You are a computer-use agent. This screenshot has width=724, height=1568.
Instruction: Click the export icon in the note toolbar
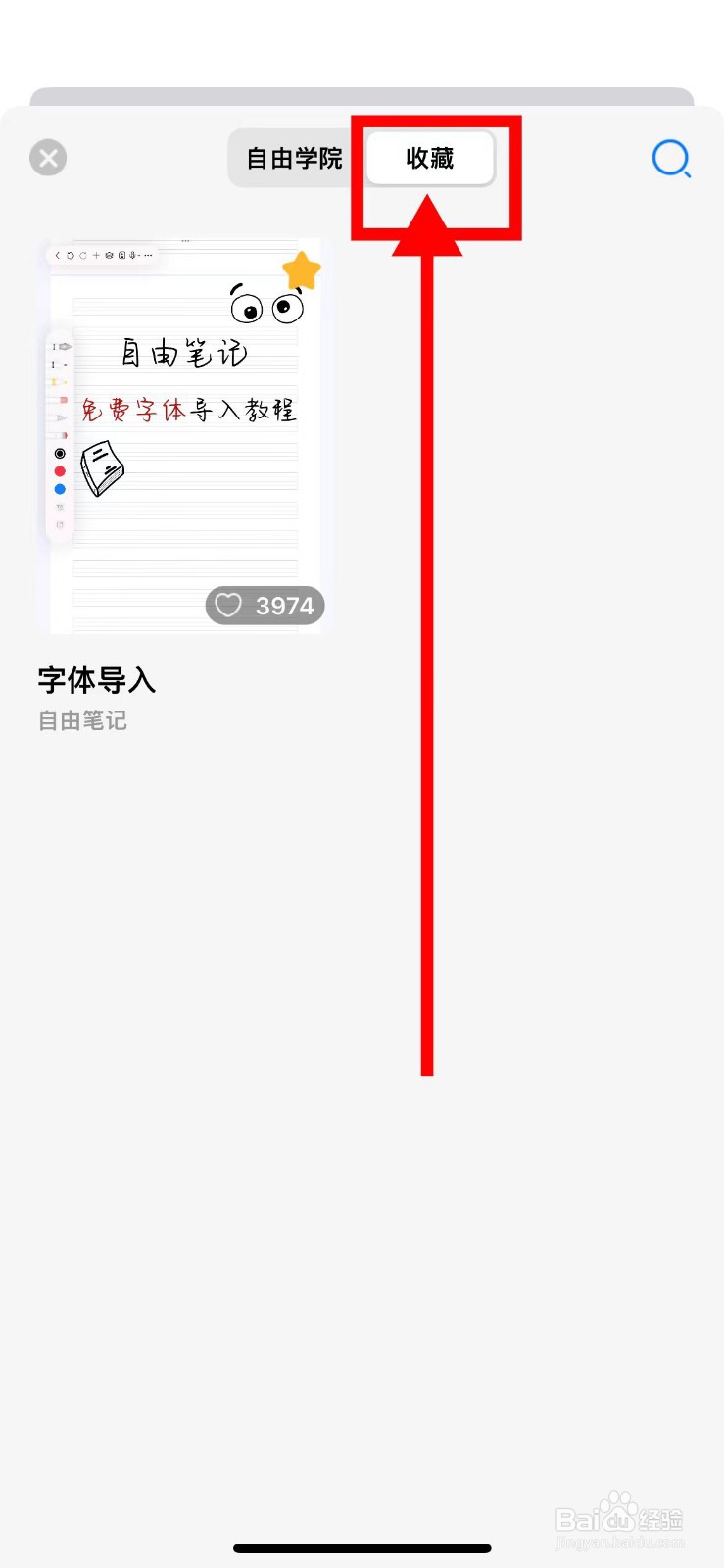point(110,256)
